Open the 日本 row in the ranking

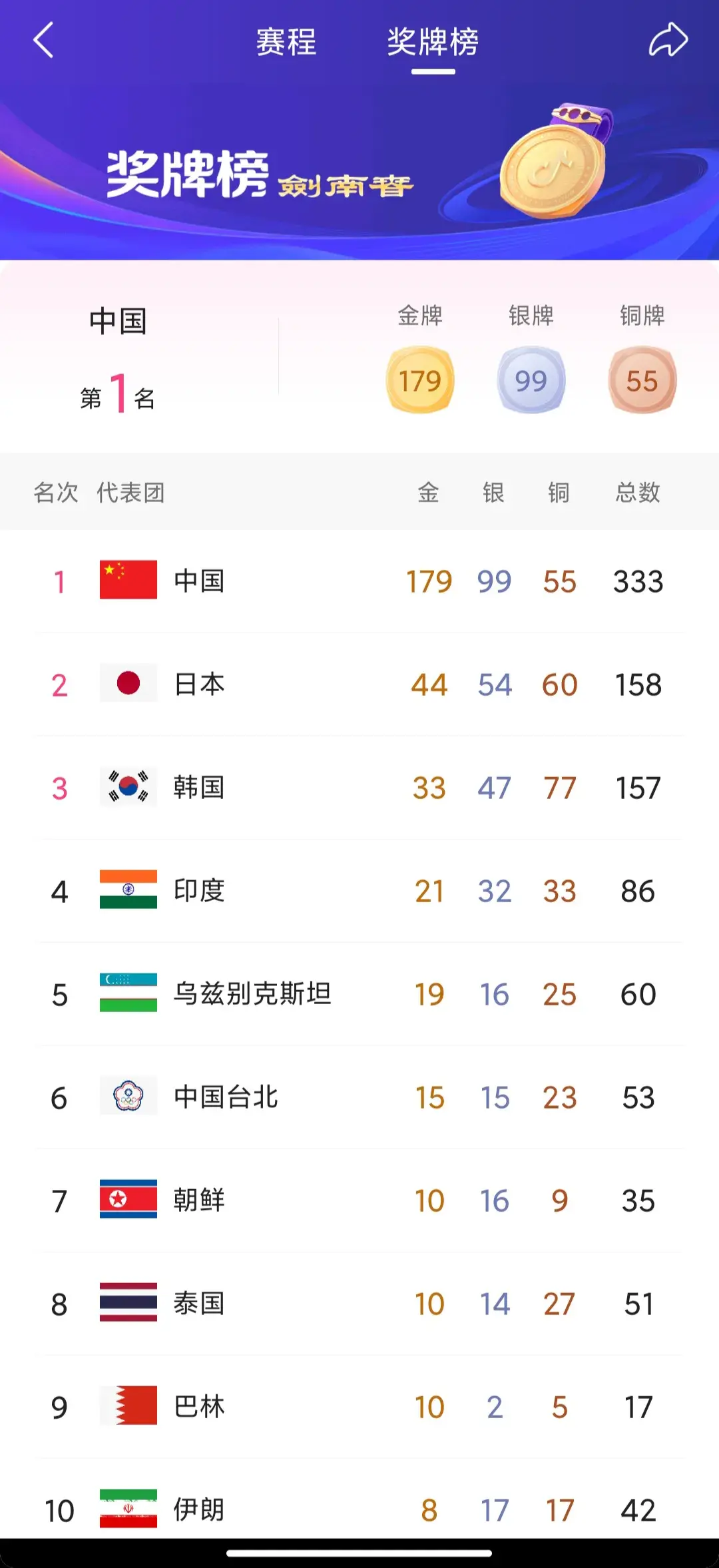[x=359, y=684]
